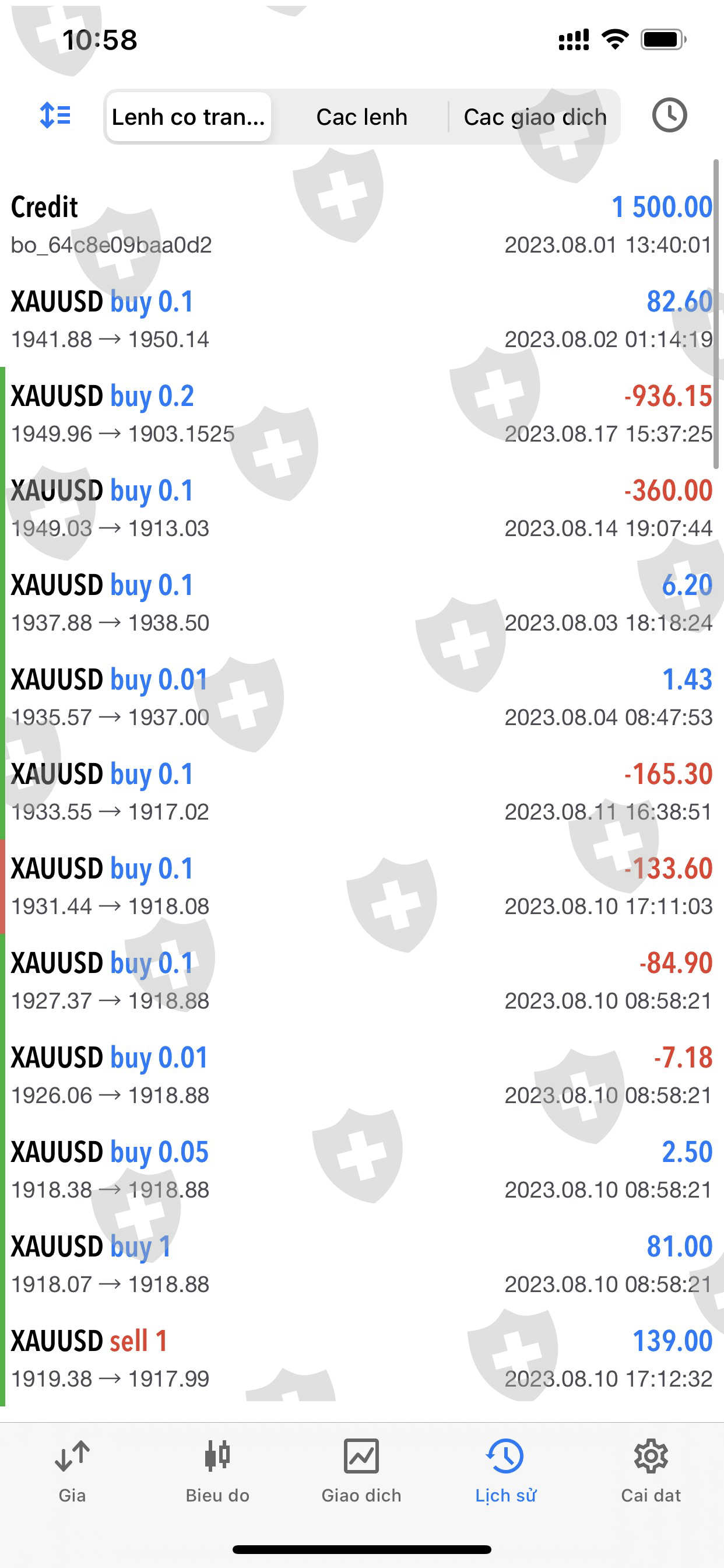Expand the Credit 1 500.00 entry
The image size is (724, 1568).
pyautogui.click(x=361, y=225)
